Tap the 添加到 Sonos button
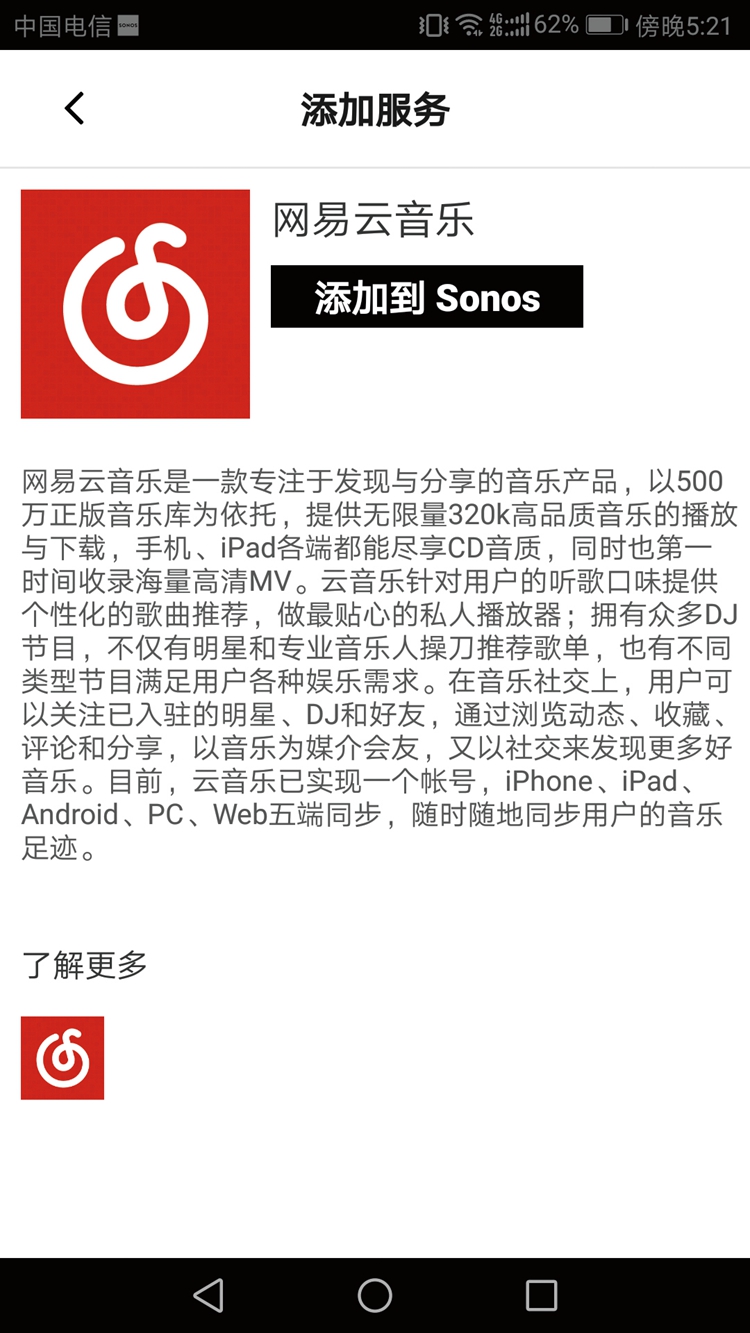This screenshot has height=1333, width=750. [x=427, y=296]
